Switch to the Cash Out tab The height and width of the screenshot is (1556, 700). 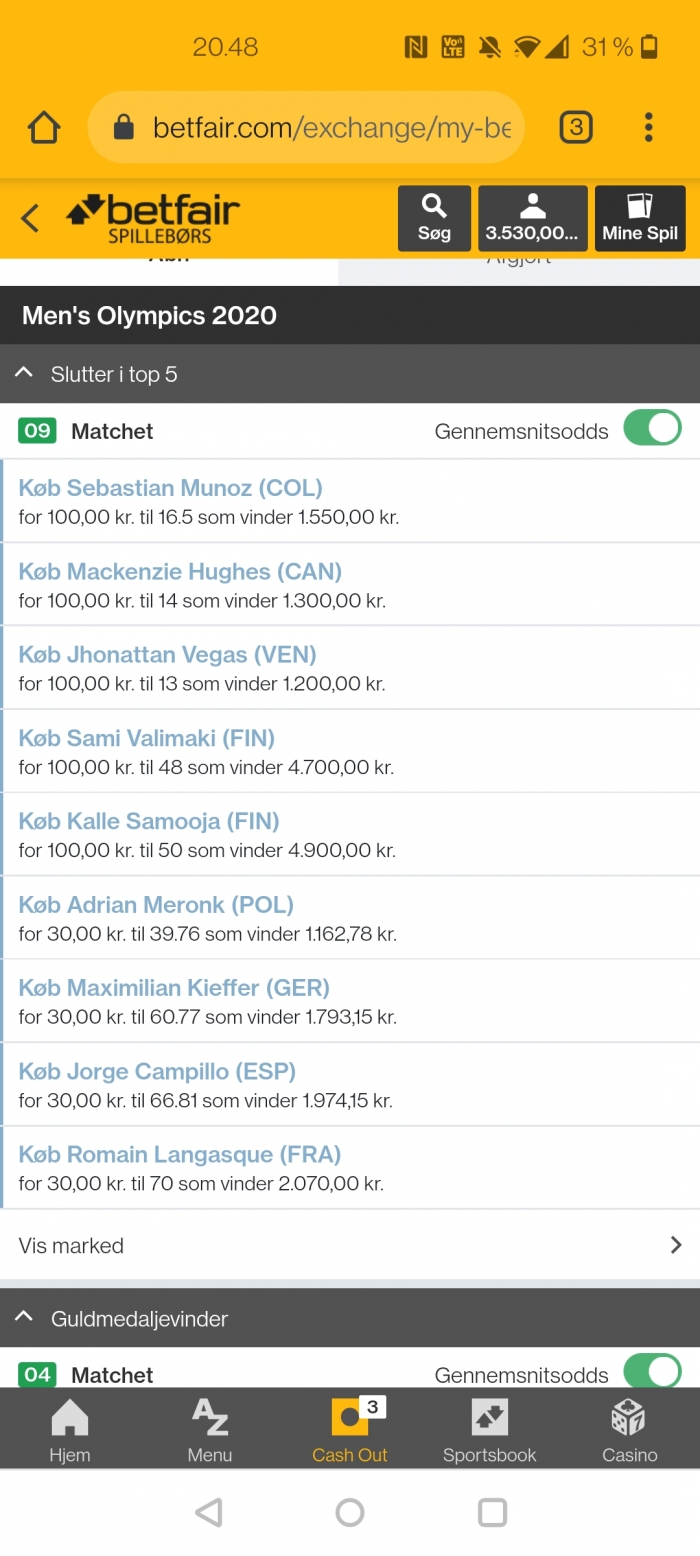[x=350, y=1428]
